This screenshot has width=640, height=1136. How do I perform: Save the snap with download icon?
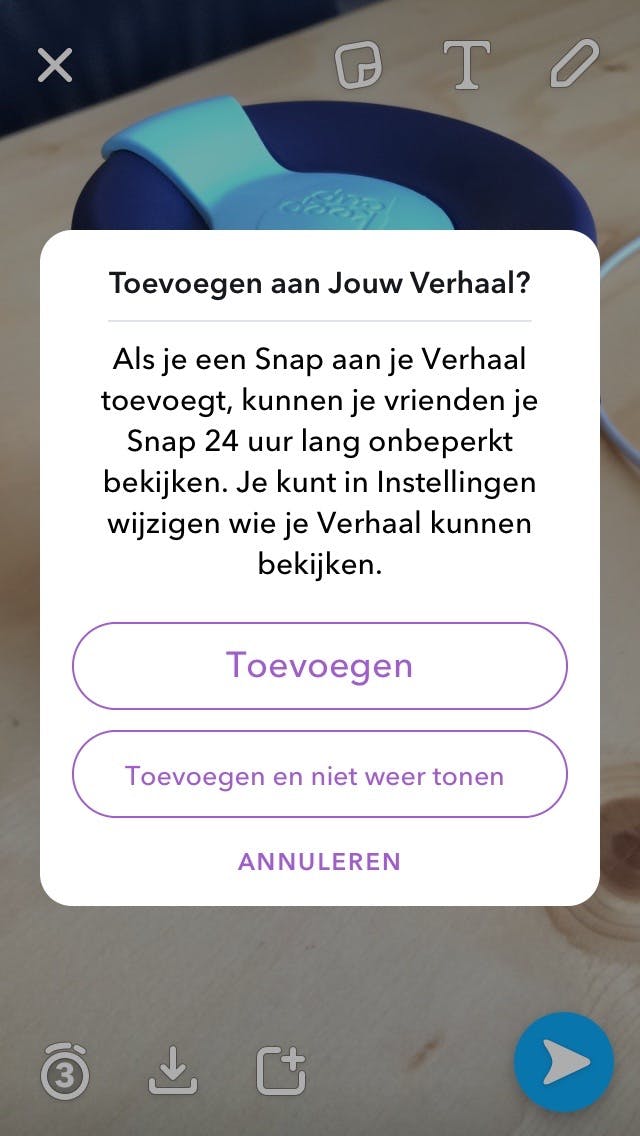point(173,1071)
